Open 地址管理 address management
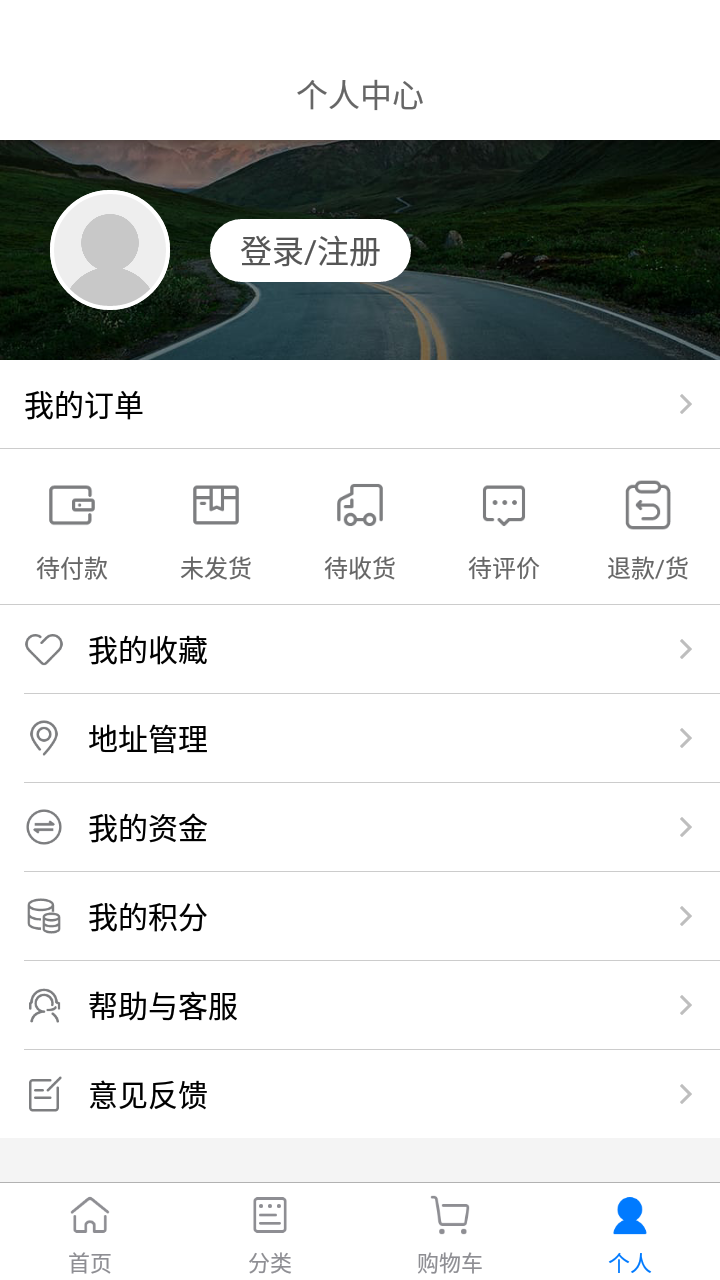 pyautogui.click(x=360, y=739)
